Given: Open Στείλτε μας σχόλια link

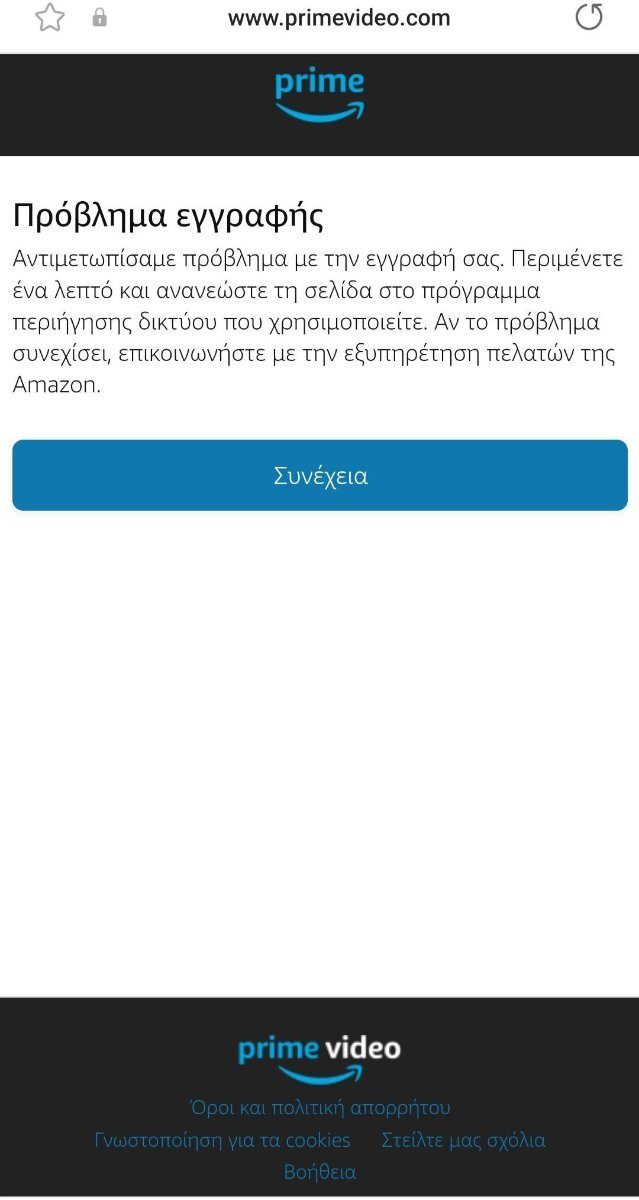Looking at the screenshot, I should [463, 1140].
